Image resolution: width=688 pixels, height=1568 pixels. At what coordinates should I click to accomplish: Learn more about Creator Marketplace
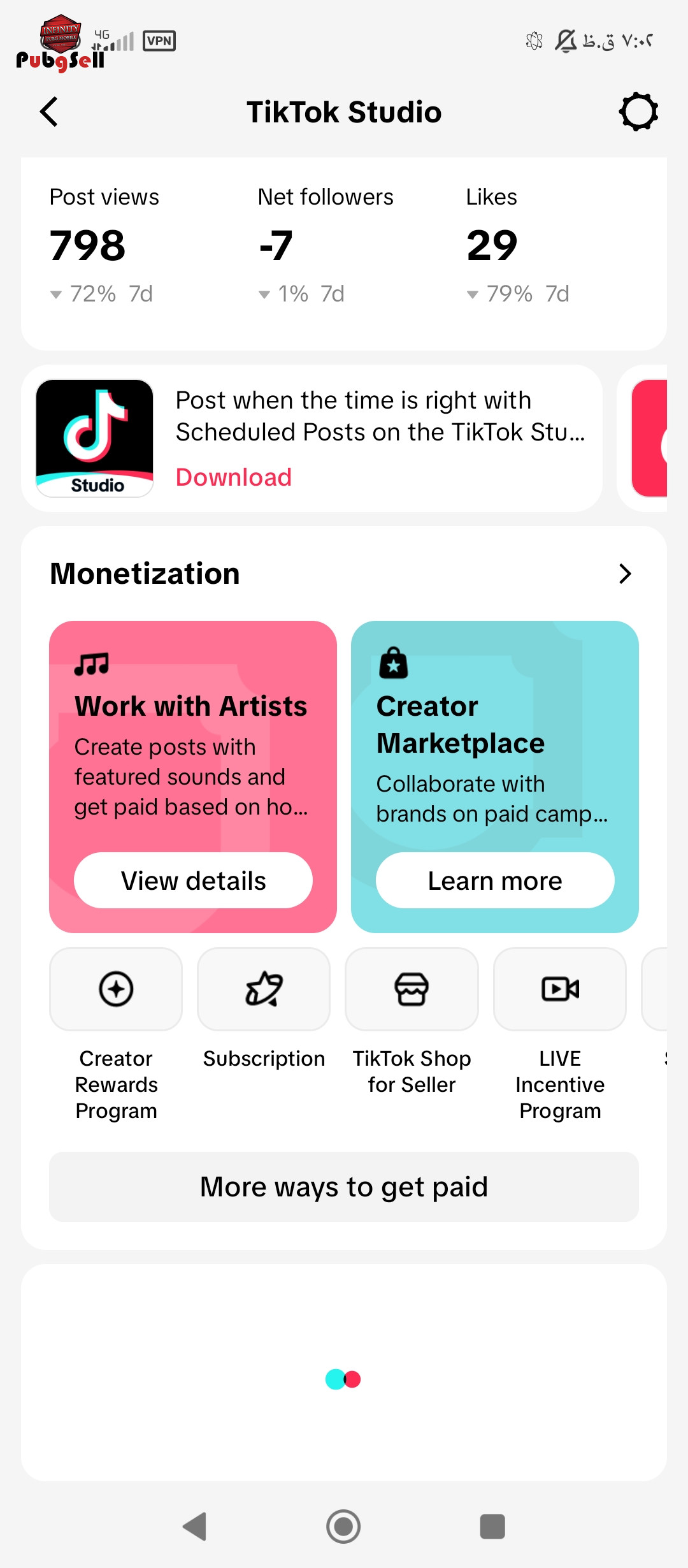495,880
